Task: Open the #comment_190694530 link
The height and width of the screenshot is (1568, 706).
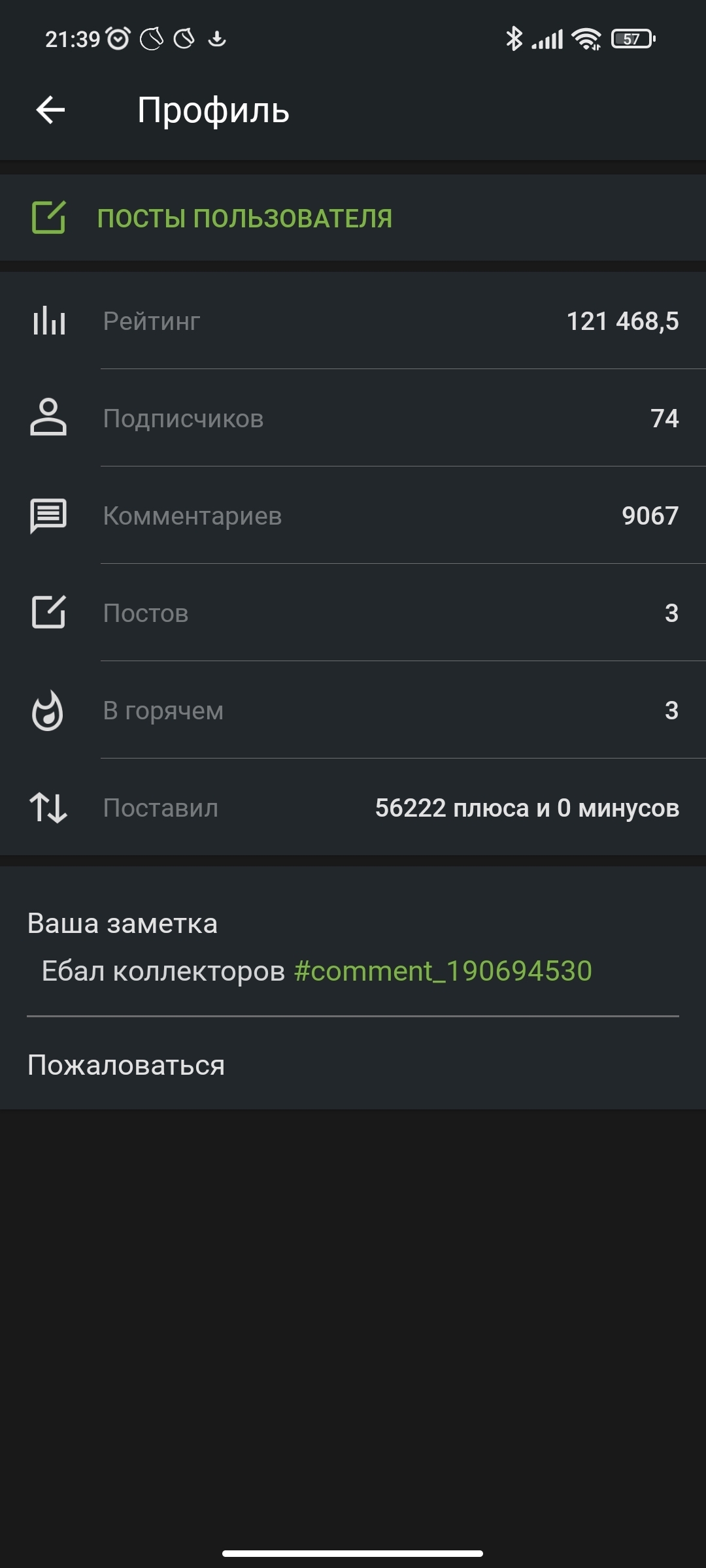Action: 443,971
